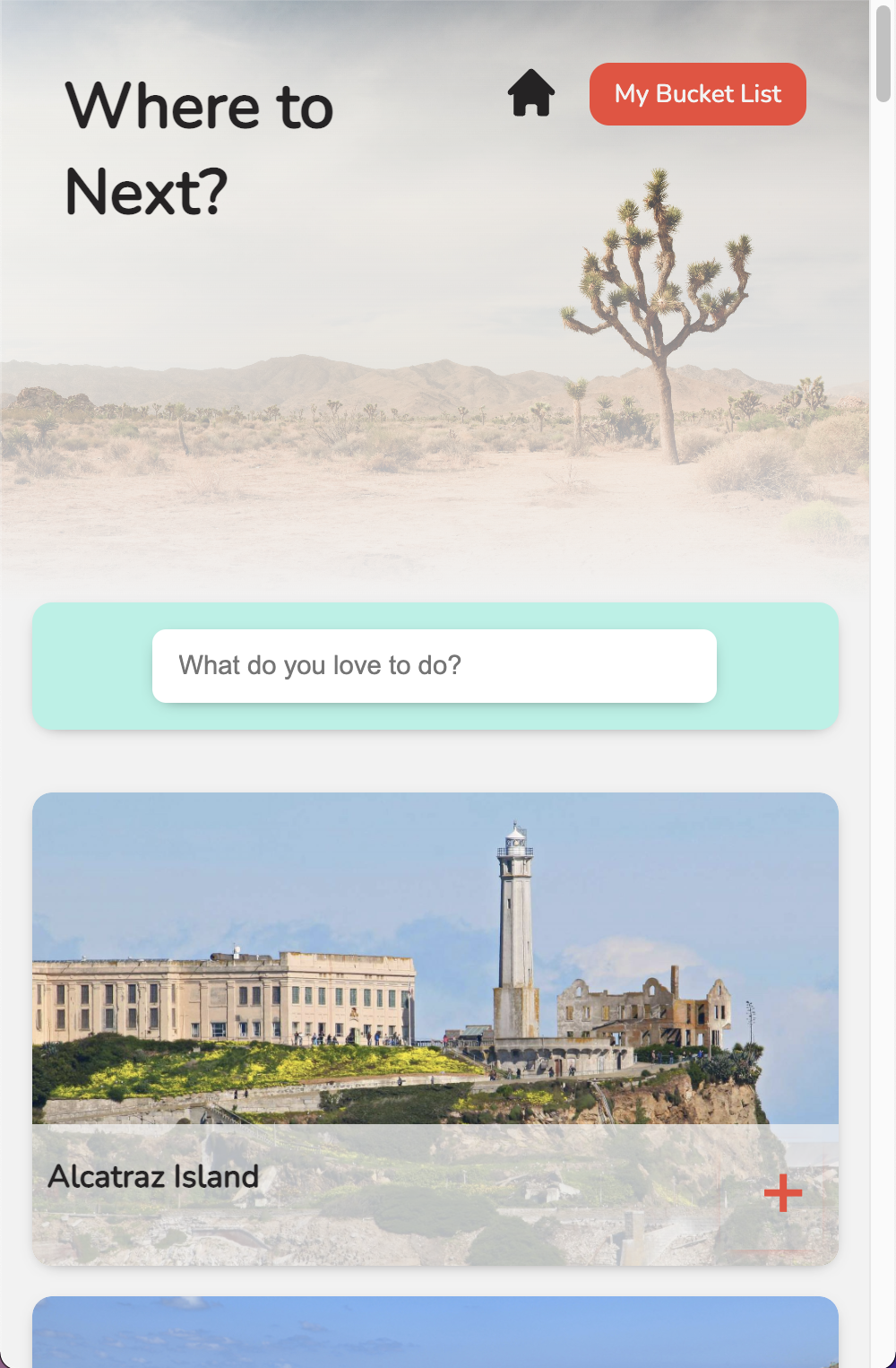Click the red My Bucket List button
This screenshot has height=1368, width=896.
(697, 93)
